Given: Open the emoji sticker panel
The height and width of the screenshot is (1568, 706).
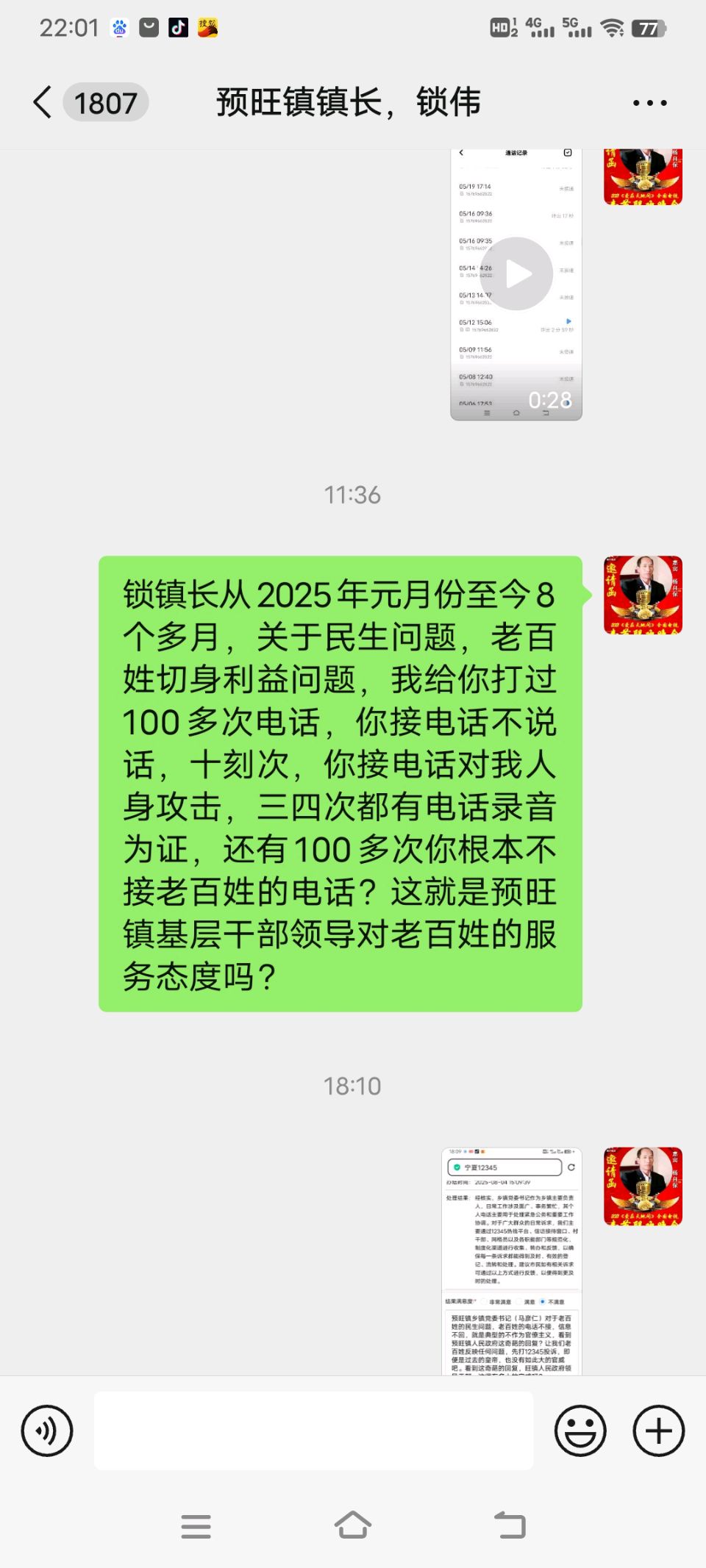Looking at the screenshot, I should [580, 1431].
